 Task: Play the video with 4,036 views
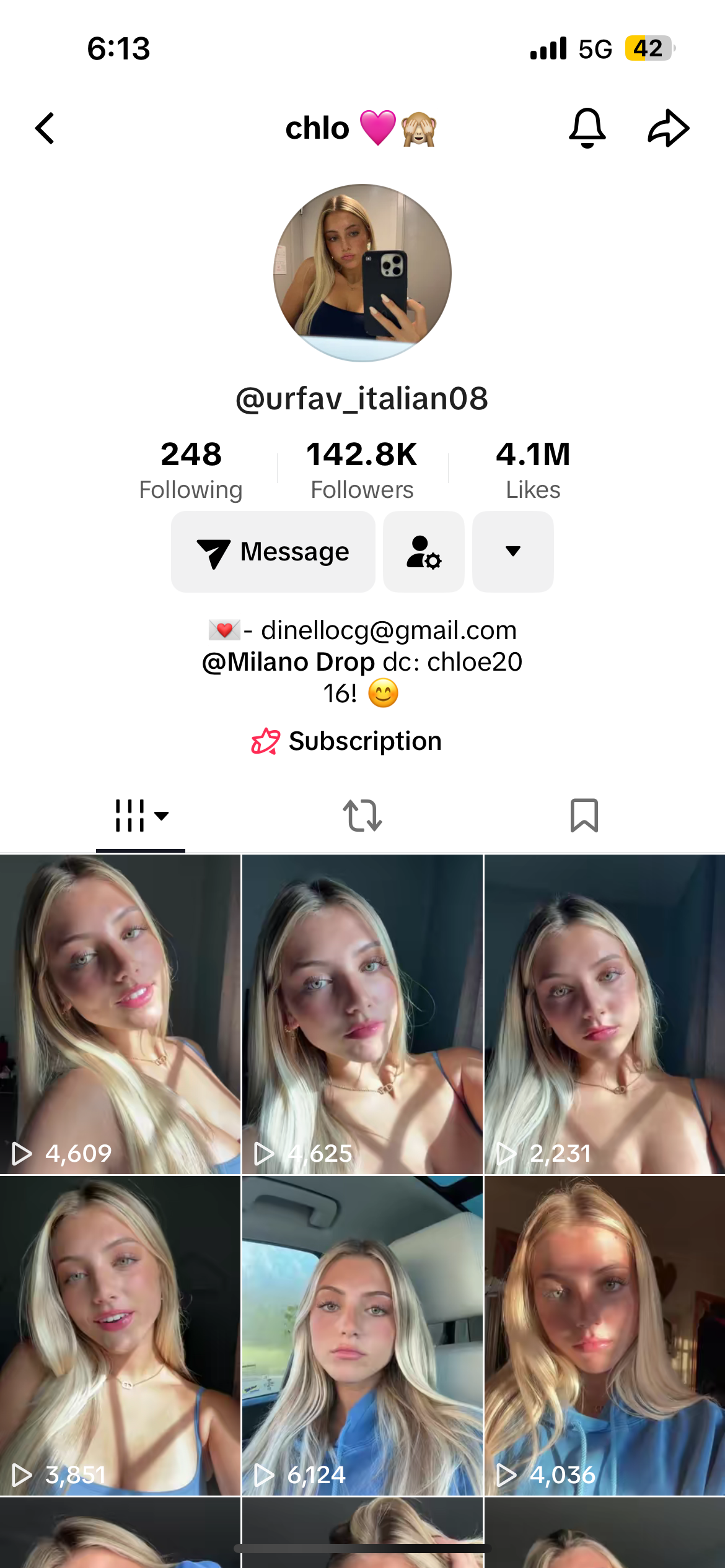tap(605, 1335)
